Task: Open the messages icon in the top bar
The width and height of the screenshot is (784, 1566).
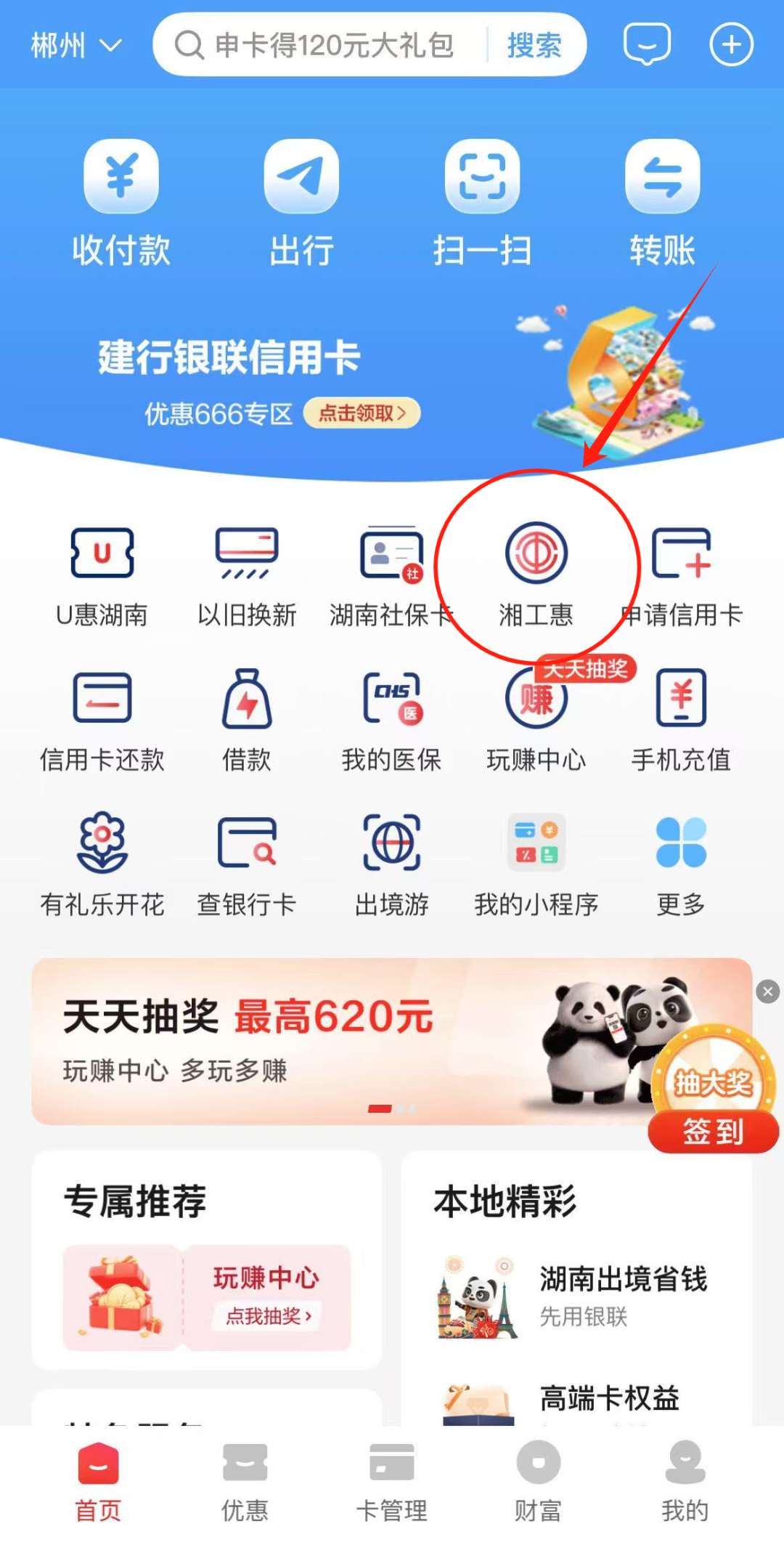Action: (646, 44)
